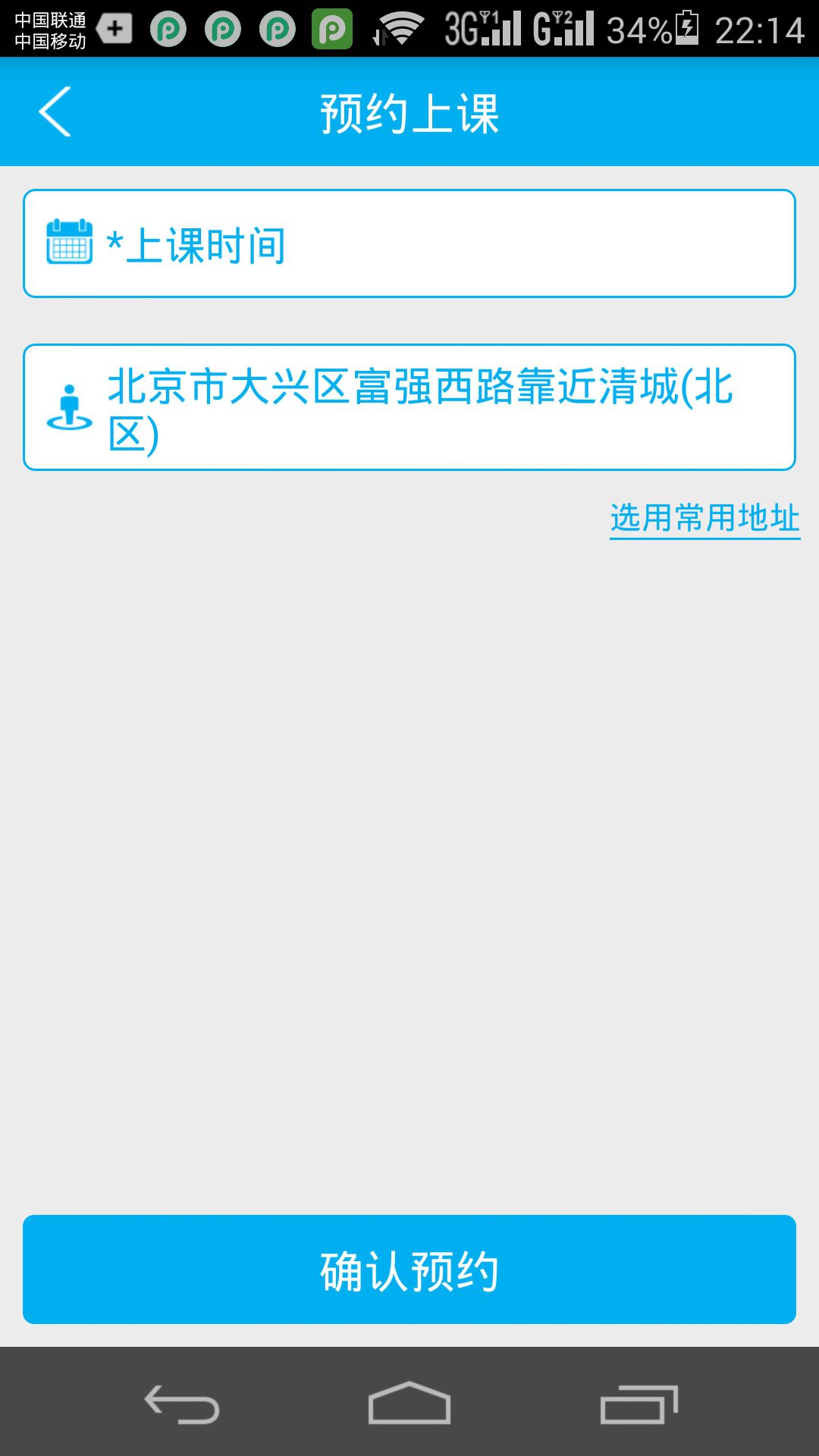Open the system recent apps button
The image size is (819, 1456).
(639, 1404)
